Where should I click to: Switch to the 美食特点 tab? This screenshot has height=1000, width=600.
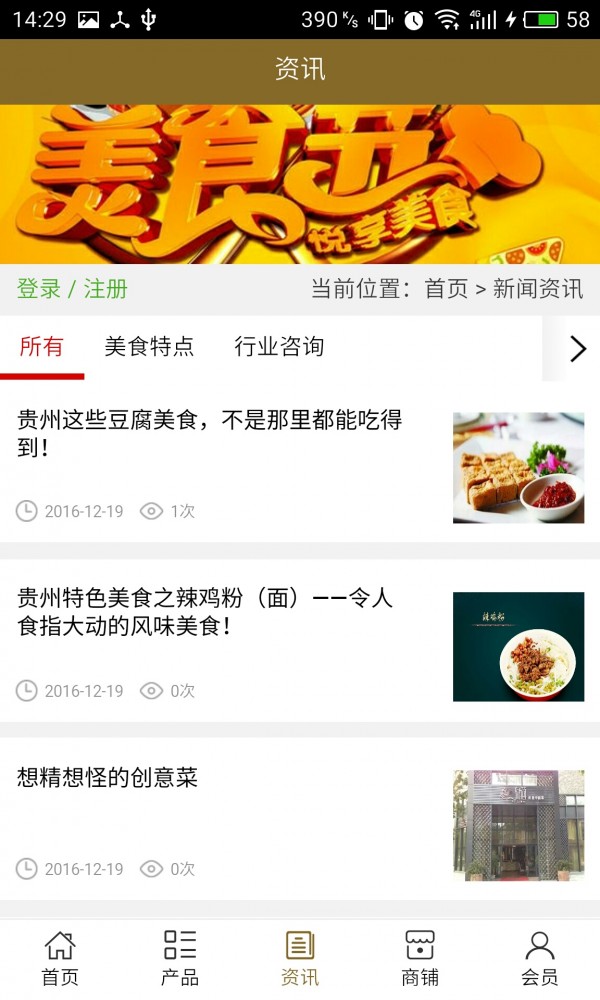pos(149,348)
